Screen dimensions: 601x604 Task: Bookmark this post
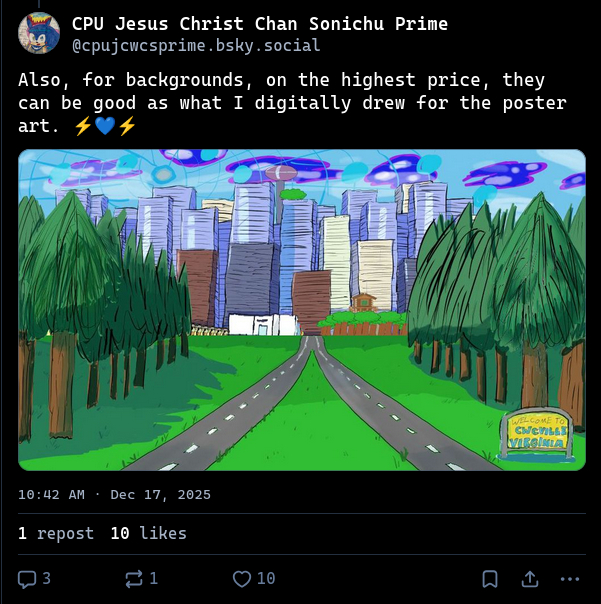coord(490,579)
